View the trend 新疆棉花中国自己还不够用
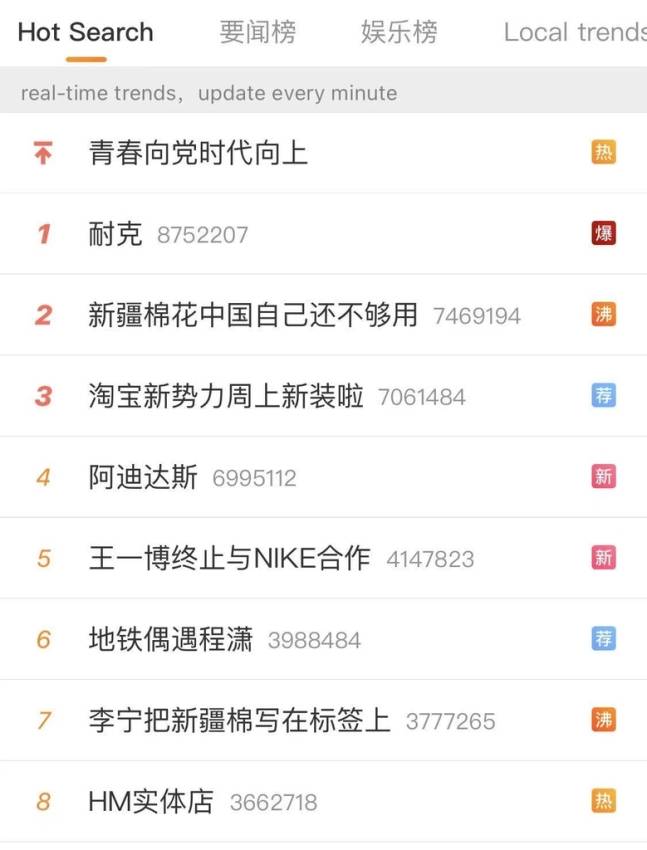This screenshot has width=647, height=850. pyautogui.click(x=252, y=315)
